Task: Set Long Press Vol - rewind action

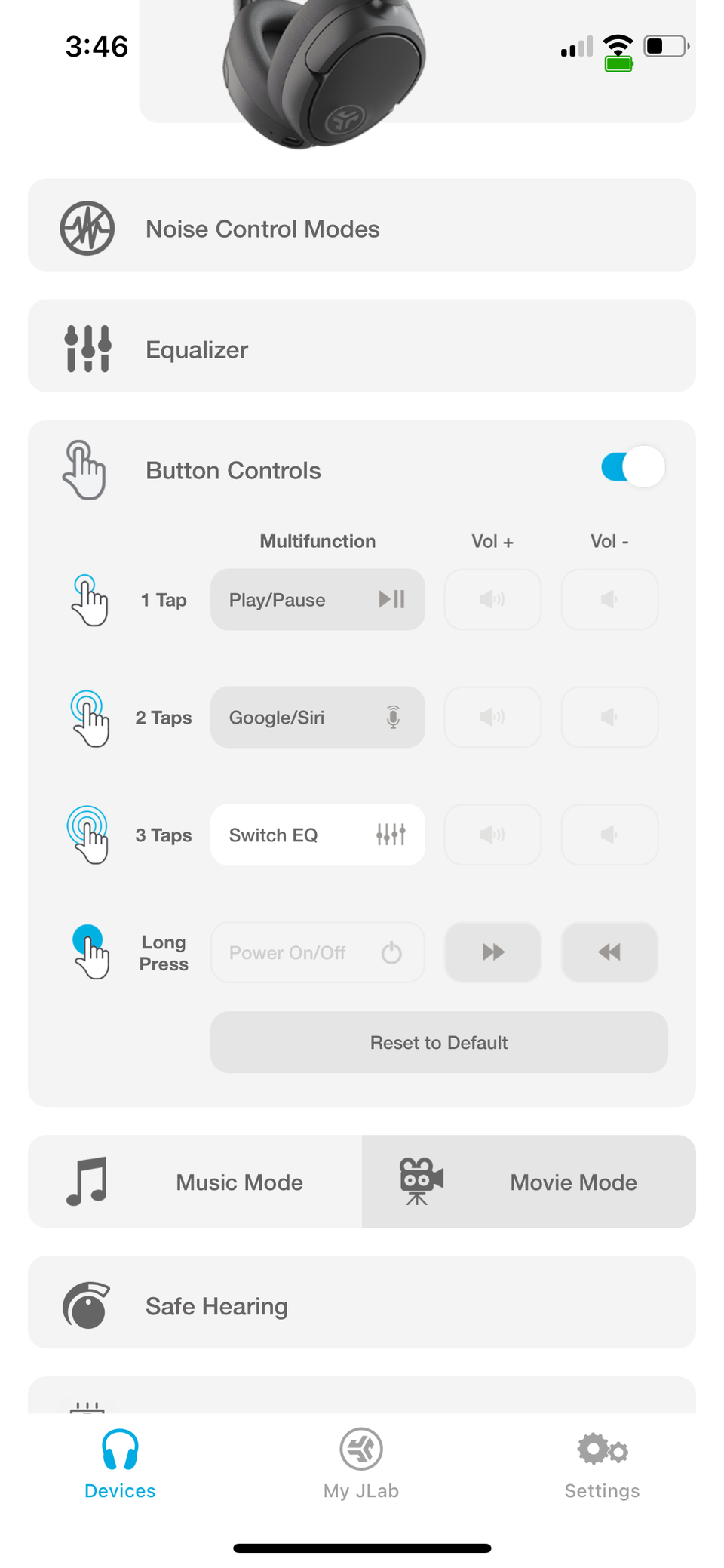Action: click(609, 952)
